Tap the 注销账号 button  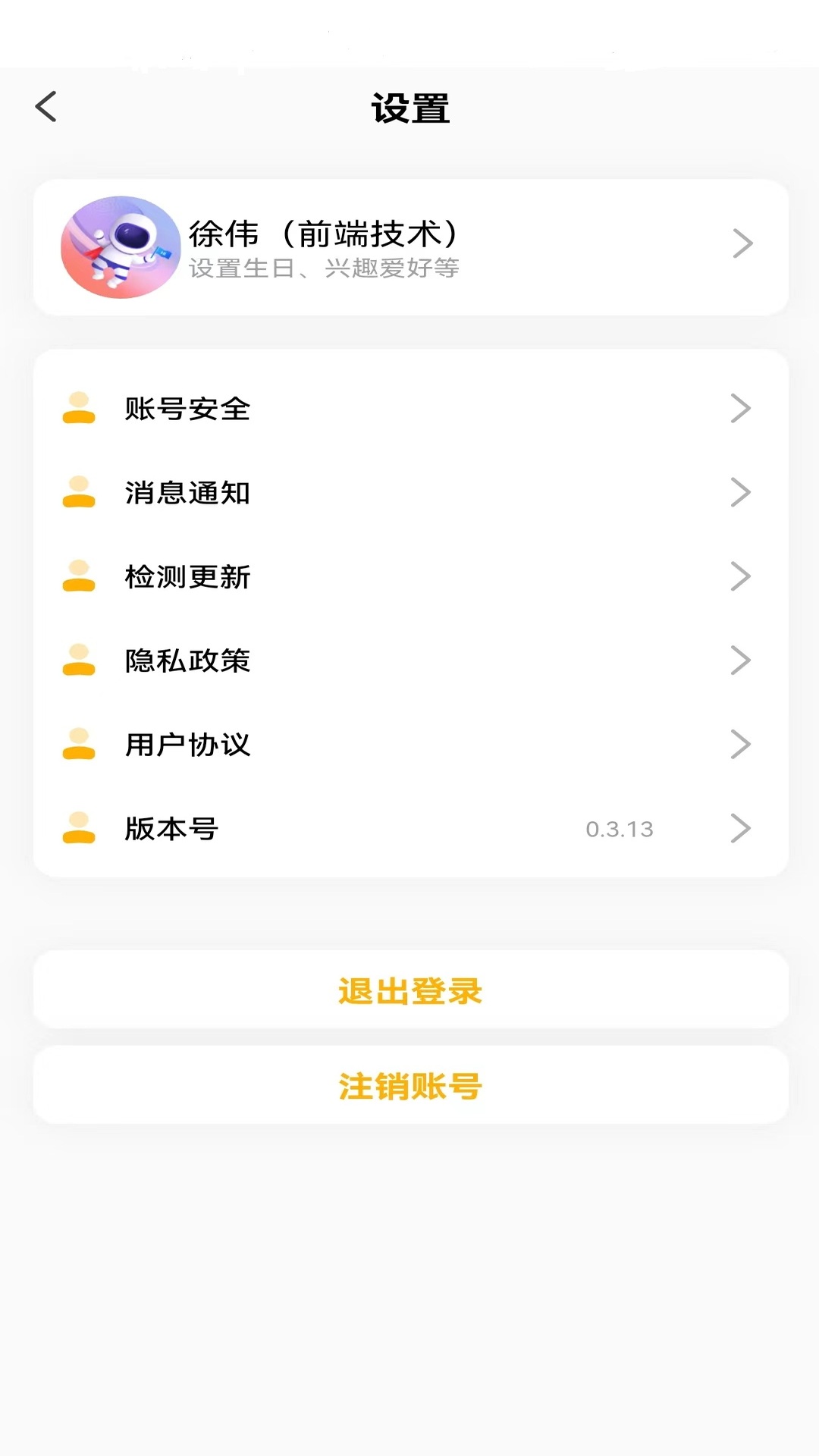[x=409, y=1084]
